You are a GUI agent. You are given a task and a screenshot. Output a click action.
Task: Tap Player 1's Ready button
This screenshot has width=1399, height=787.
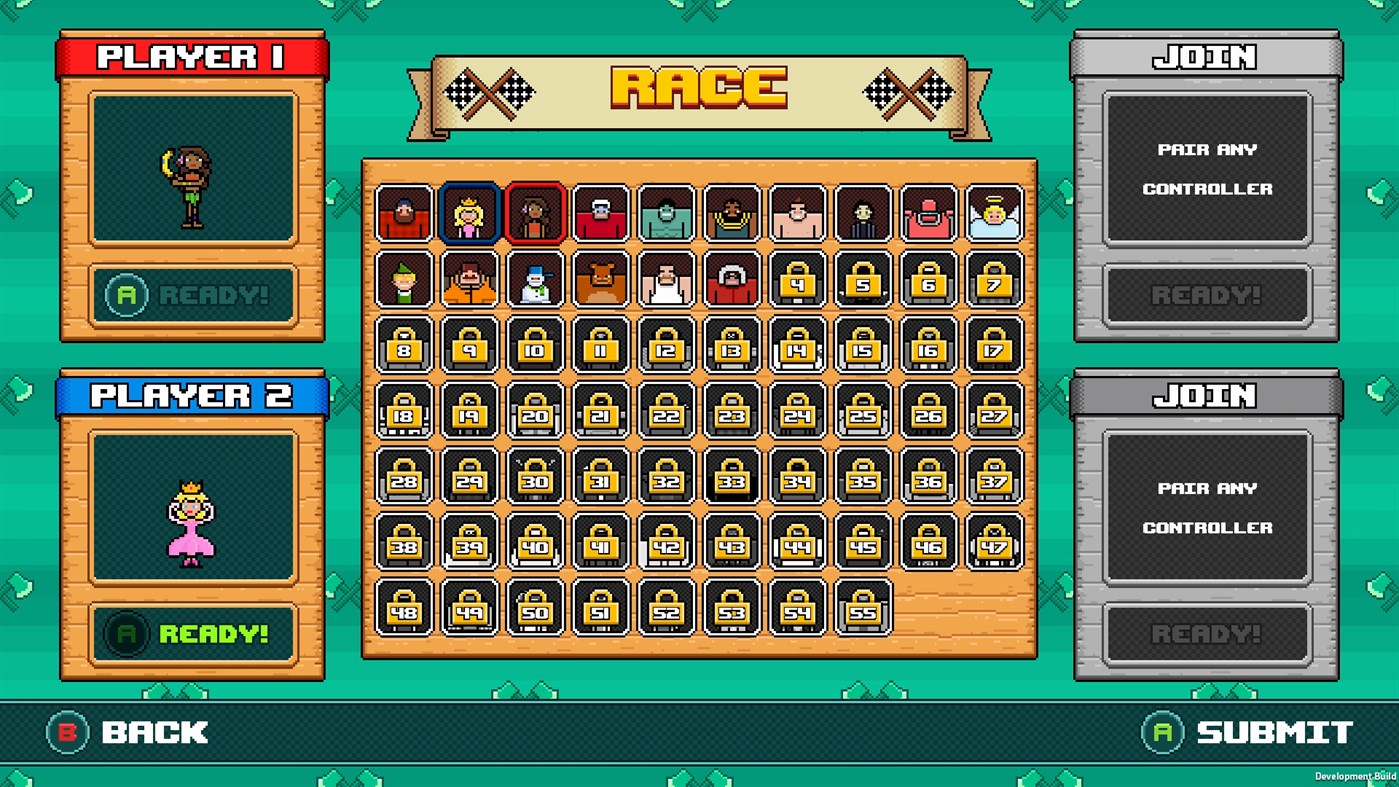193,295
